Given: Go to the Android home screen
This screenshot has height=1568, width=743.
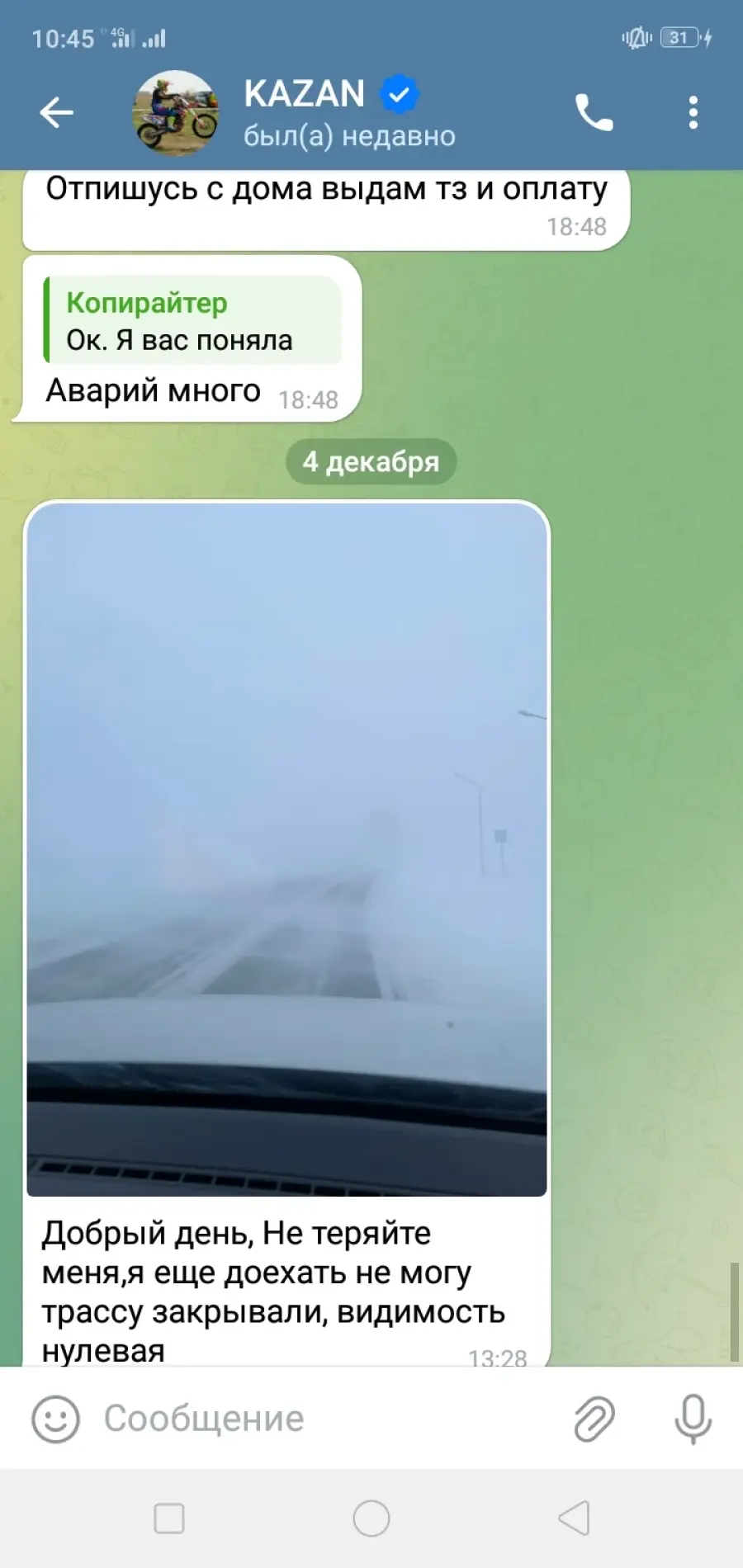Looking at the screenshot, I should [x=371, y=1518].
